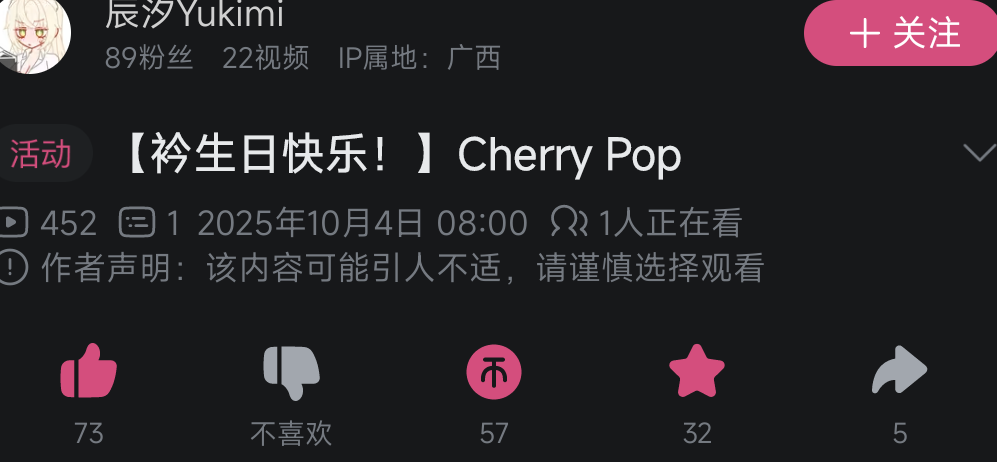The width and height of the screenshot is (997, 462).
Task: Give coins to this video
Action: click(494, 374)
